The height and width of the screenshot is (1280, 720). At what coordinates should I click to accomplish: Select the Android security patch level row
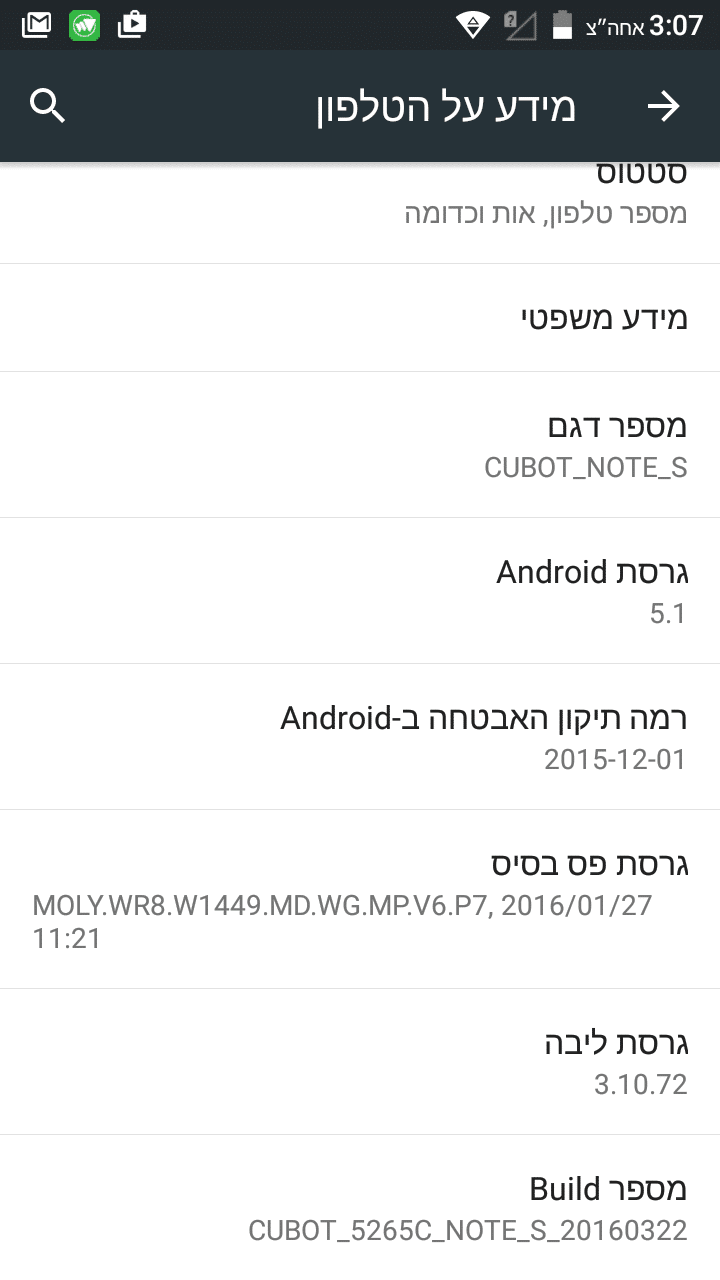(x=360, y=737)
